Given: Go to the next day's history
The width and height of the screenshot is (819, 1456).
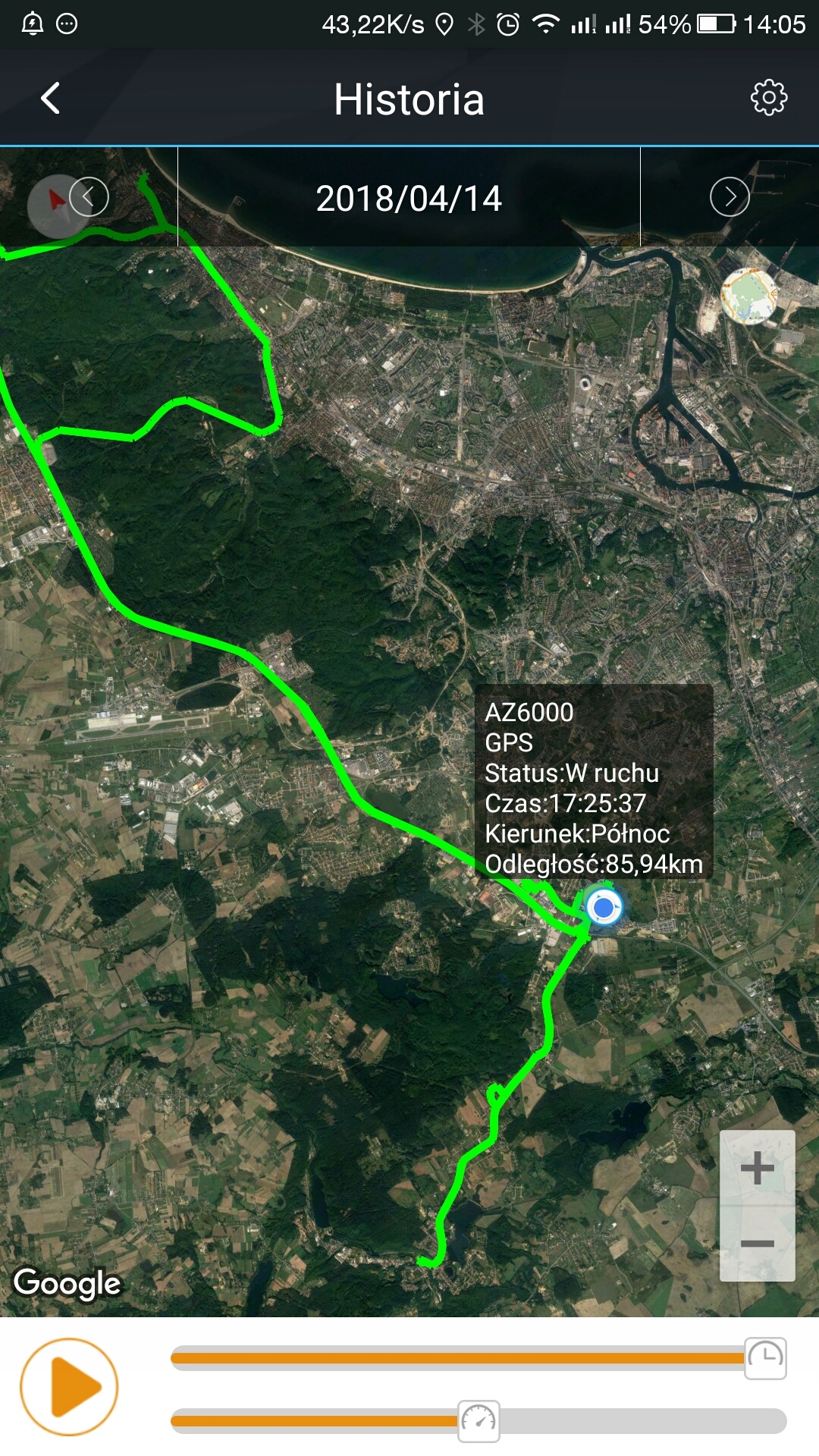Looking at the screenshot, I should (730, 197).
